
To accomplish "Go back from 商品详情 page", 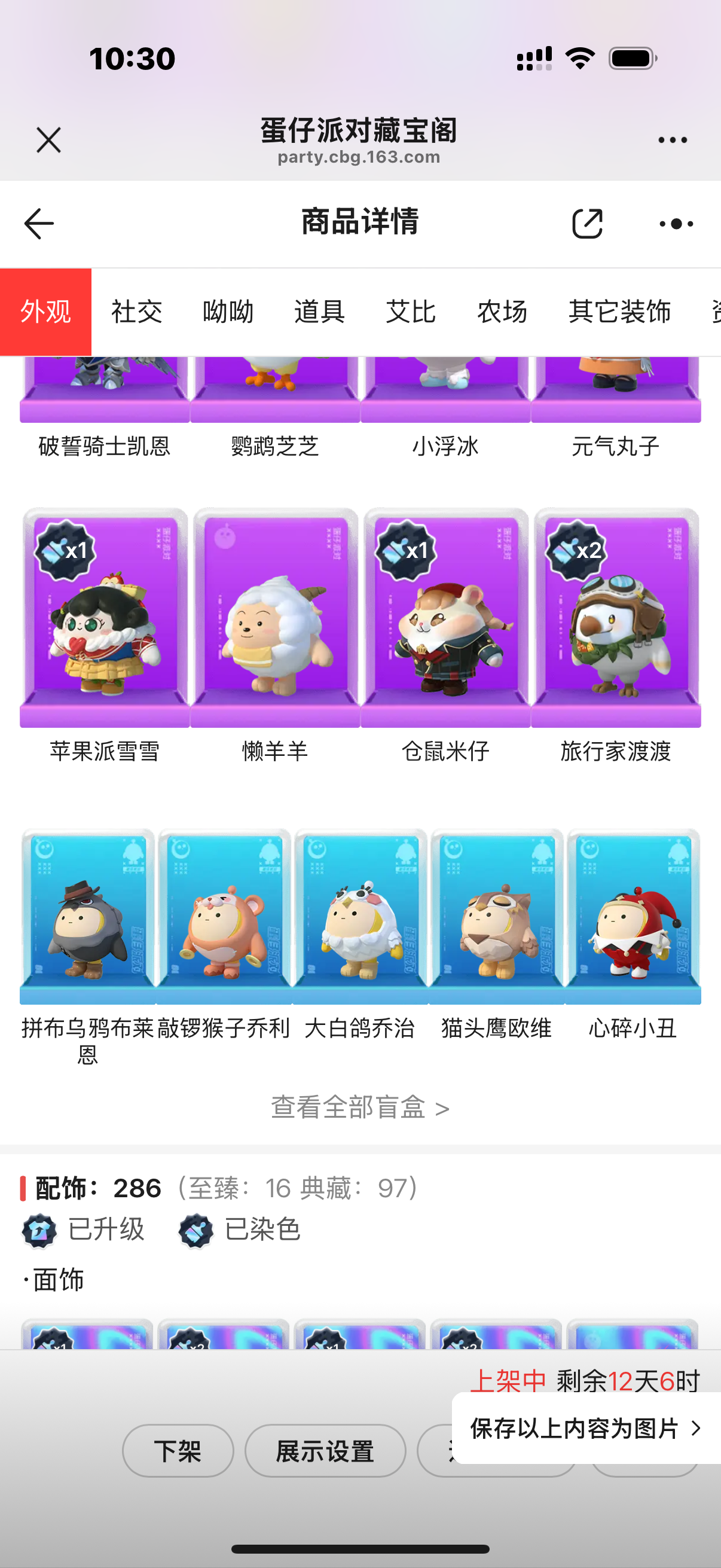I will coord(39,224).
